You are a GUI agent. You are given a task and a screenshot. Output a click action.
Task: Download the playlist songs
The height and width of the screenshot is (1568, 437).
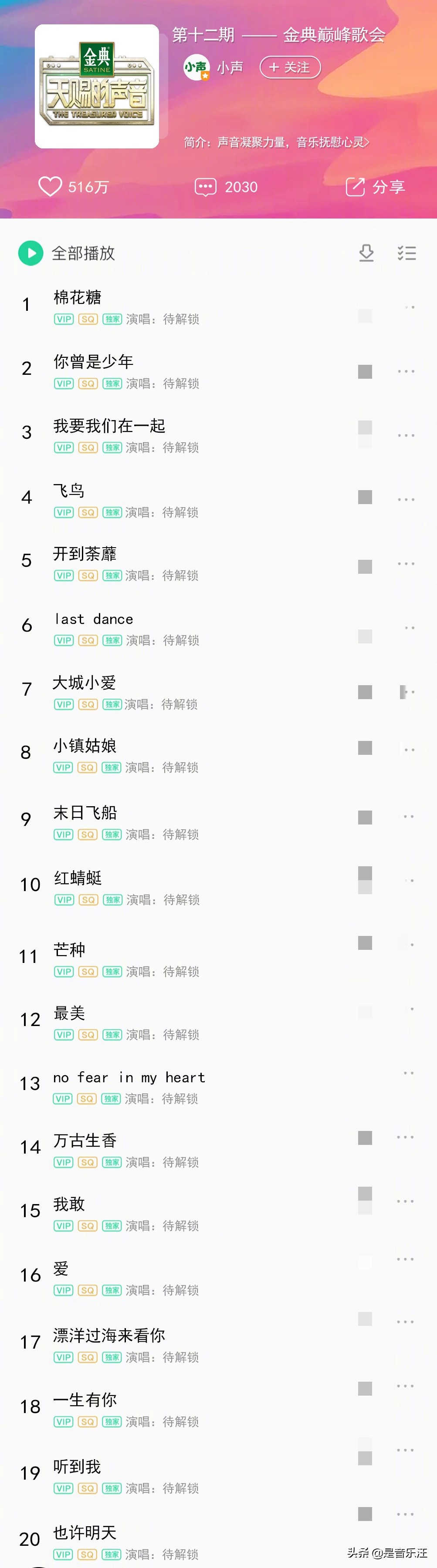click(x=366, y=253)
